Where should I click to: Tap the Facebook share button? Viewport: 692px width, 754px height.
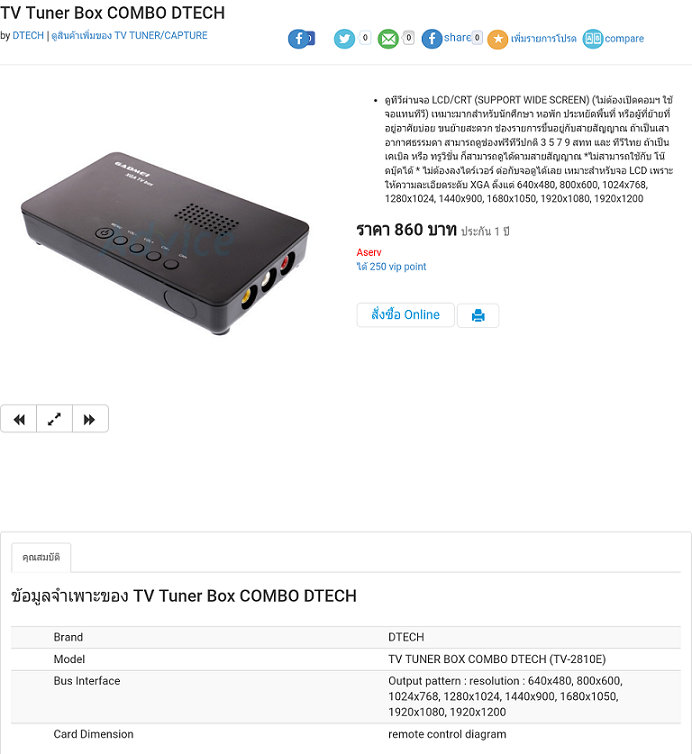click(446, 38)
